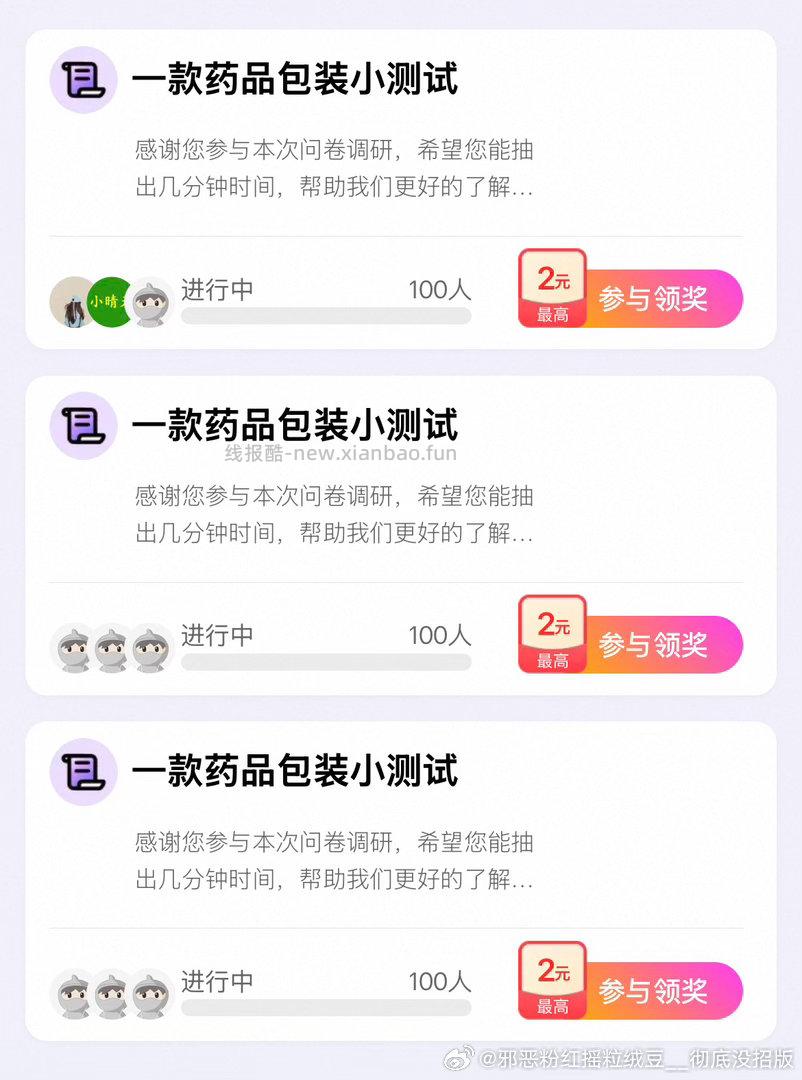Tap 参与领奖 button on the middle card
The width and height of the screenshot is (802, 1080).
click(655, 643)
